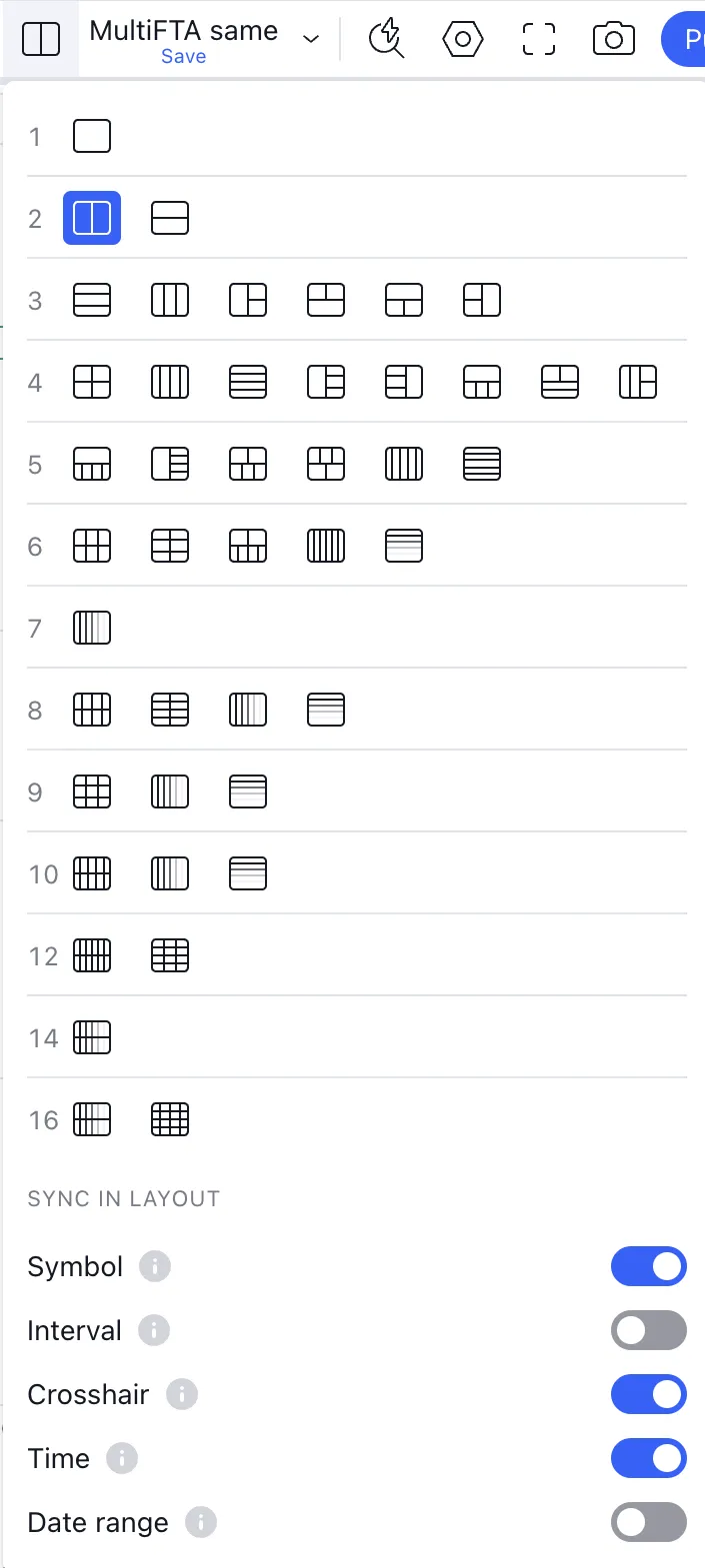Select the single chart layout
The height and width of the screenshot is (1568, 705).
click(x=92, y=136)
